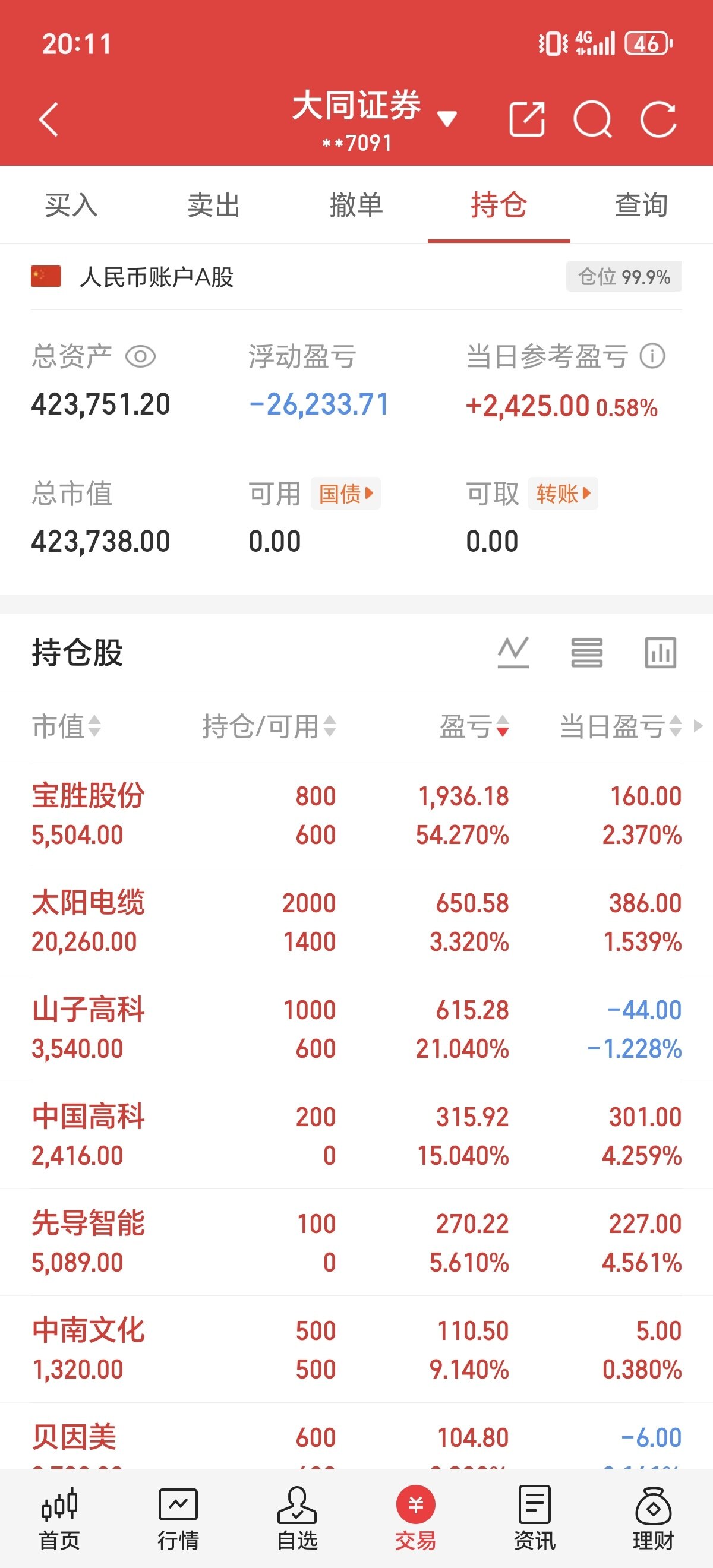This screenshot has height=1568, width=713.
Task: Open the holdings trend line chart view
Action: pos(513,653)
